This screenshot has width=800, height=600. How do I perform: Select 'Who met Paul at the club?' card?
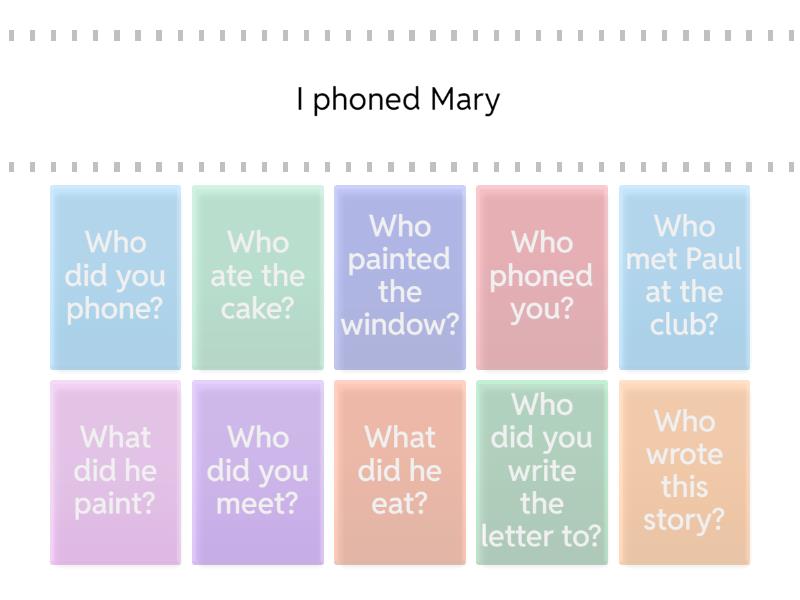click(684, 277)
